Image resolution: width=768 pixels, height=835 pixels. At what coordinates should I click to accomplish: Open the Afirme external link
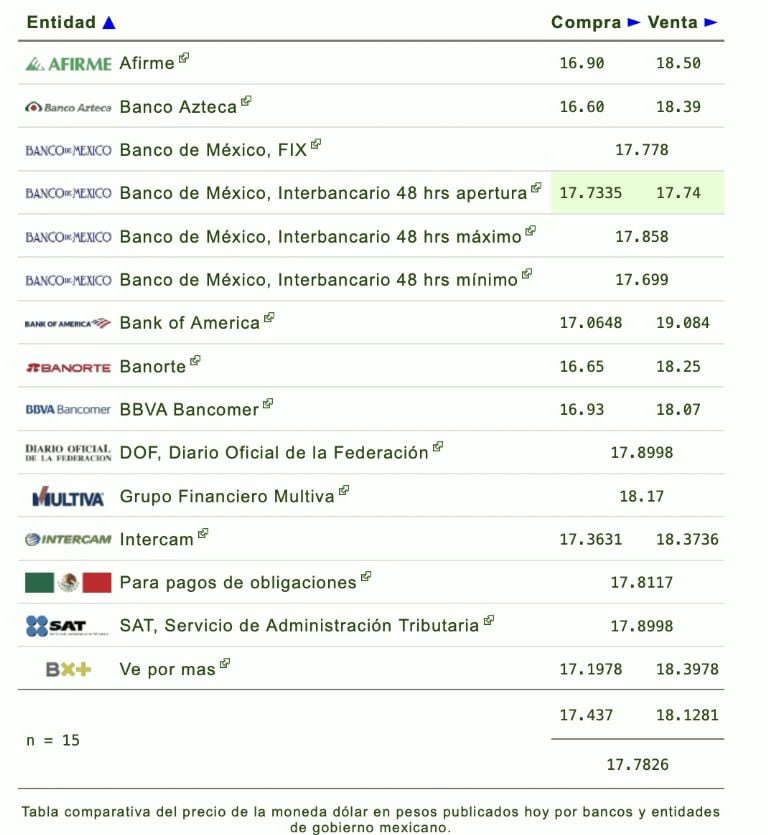point(146,63)
